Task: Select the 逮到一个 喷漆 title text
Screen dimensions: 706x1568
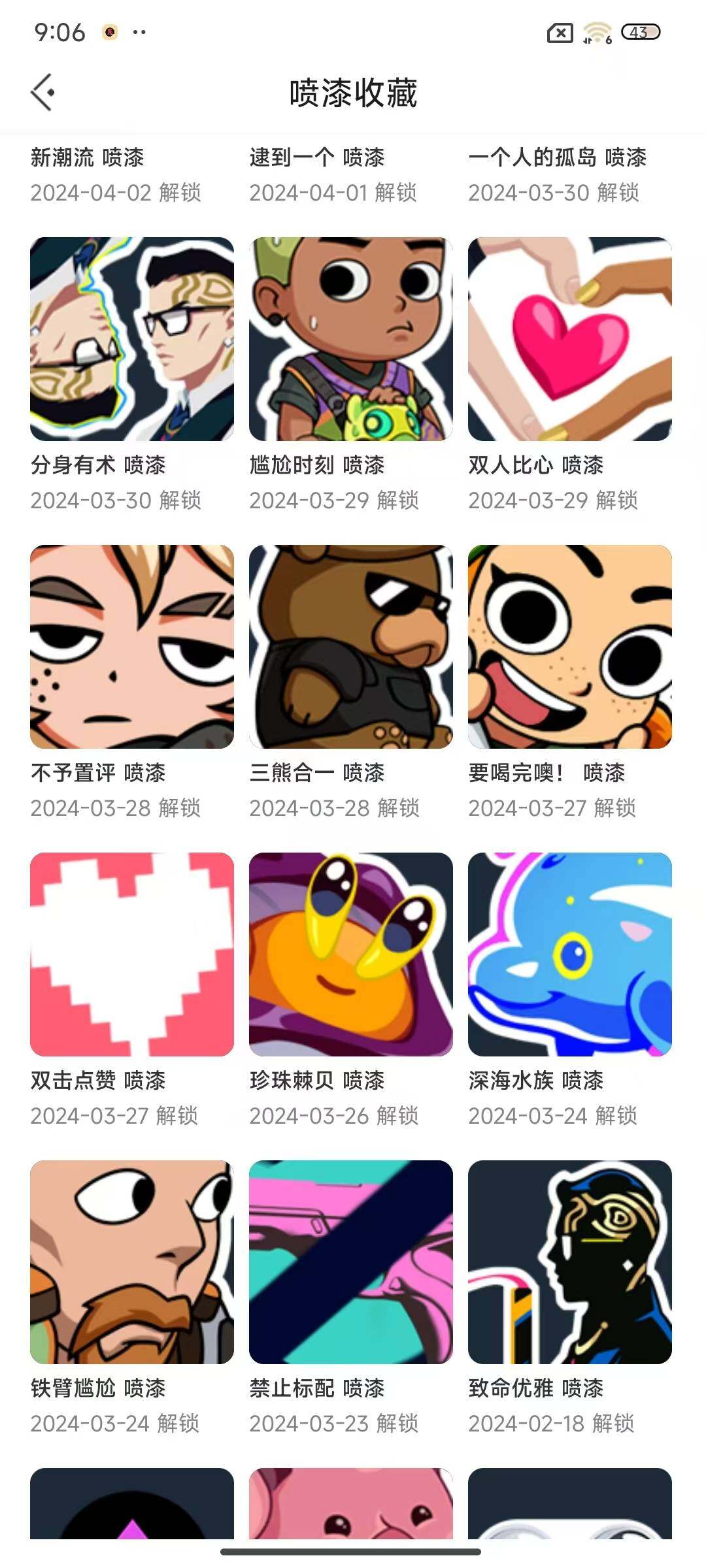Action: (319, 157)
